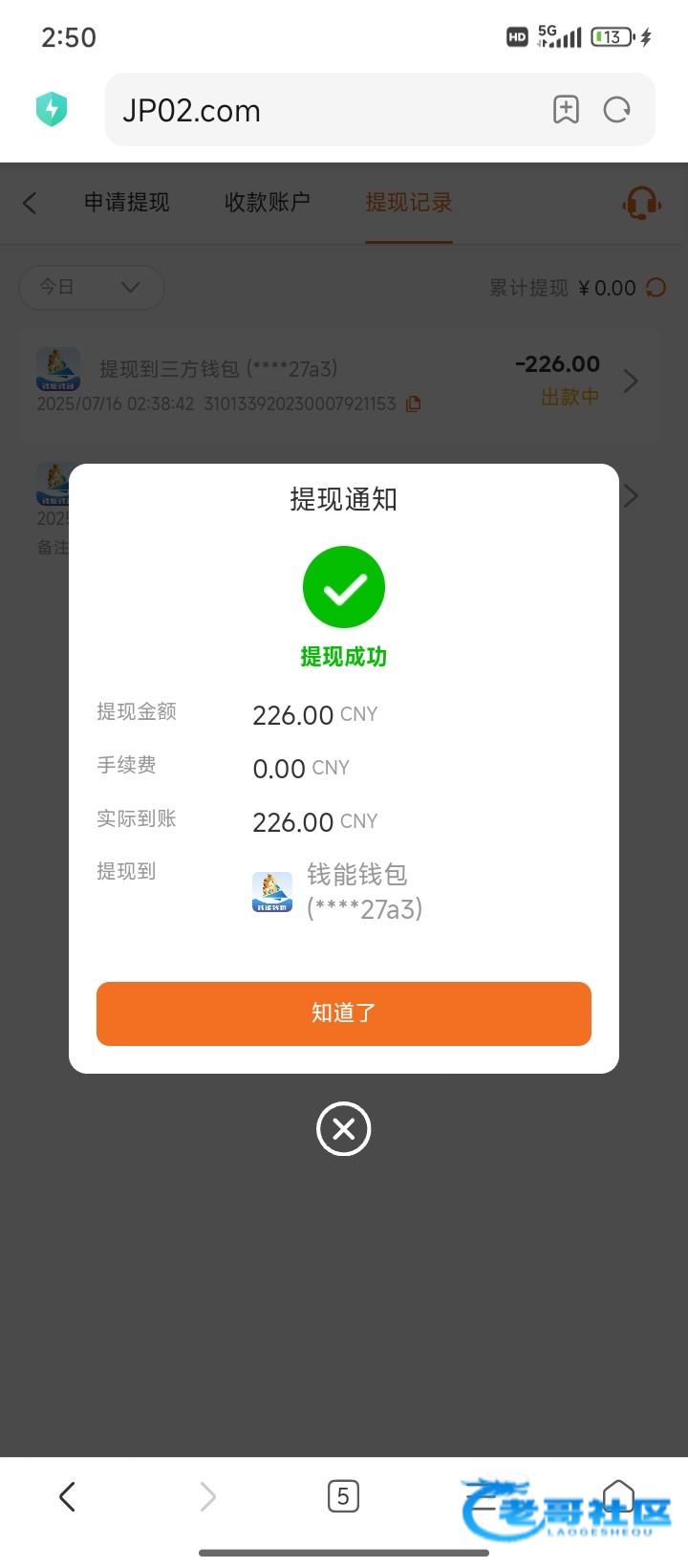Viewport: 688px width, 1568px height.
Task: Switch to the 申请提现 tab
Action: [x=126, y=203]
